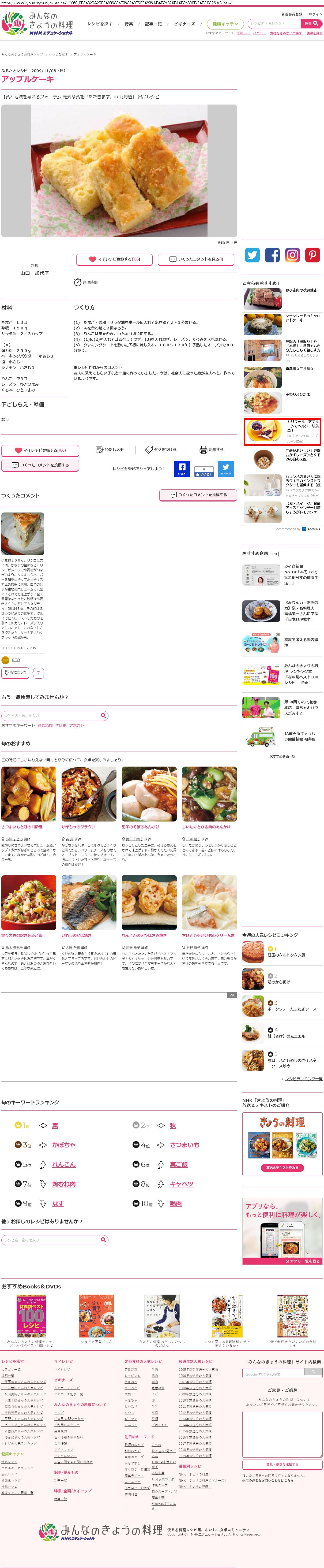Share the recipe on Facebook with シェア
Viewport: 324px width, 1568px height.
point(182,469)
